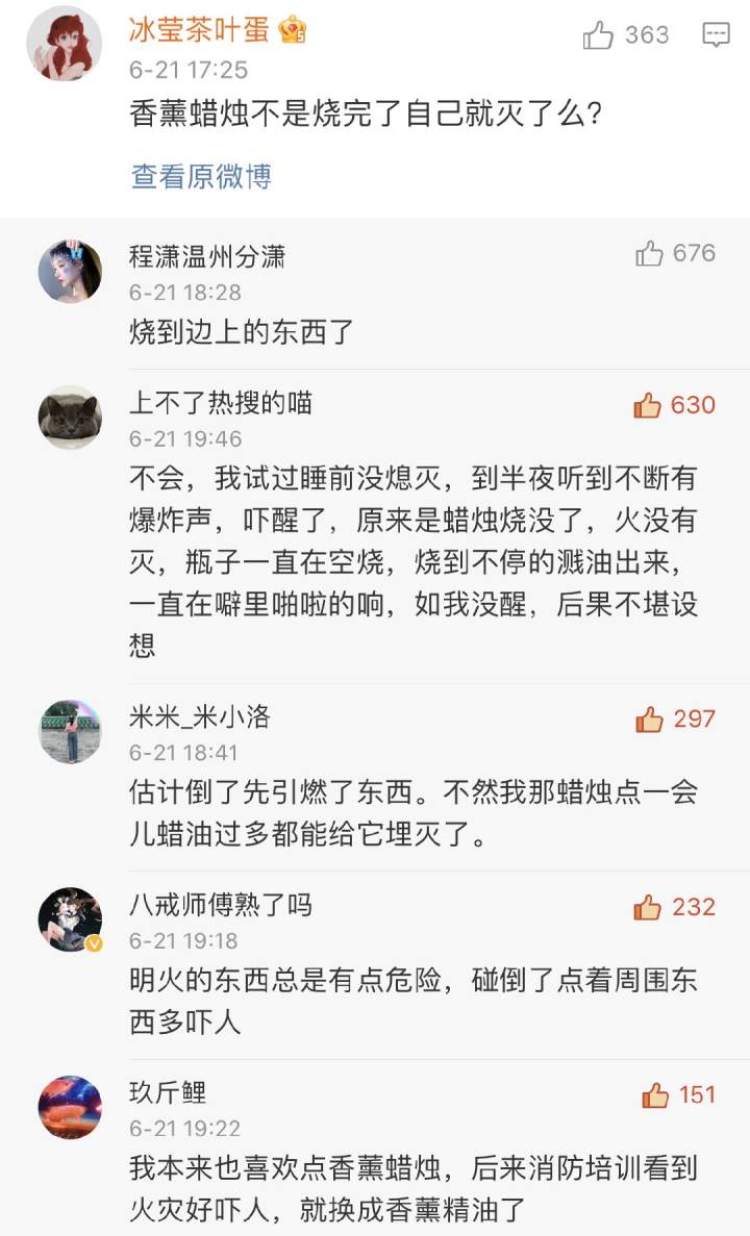Tap 米米_米小洛's username
The height and width of the screenshot is (1236, 750).
pos(200,717)
